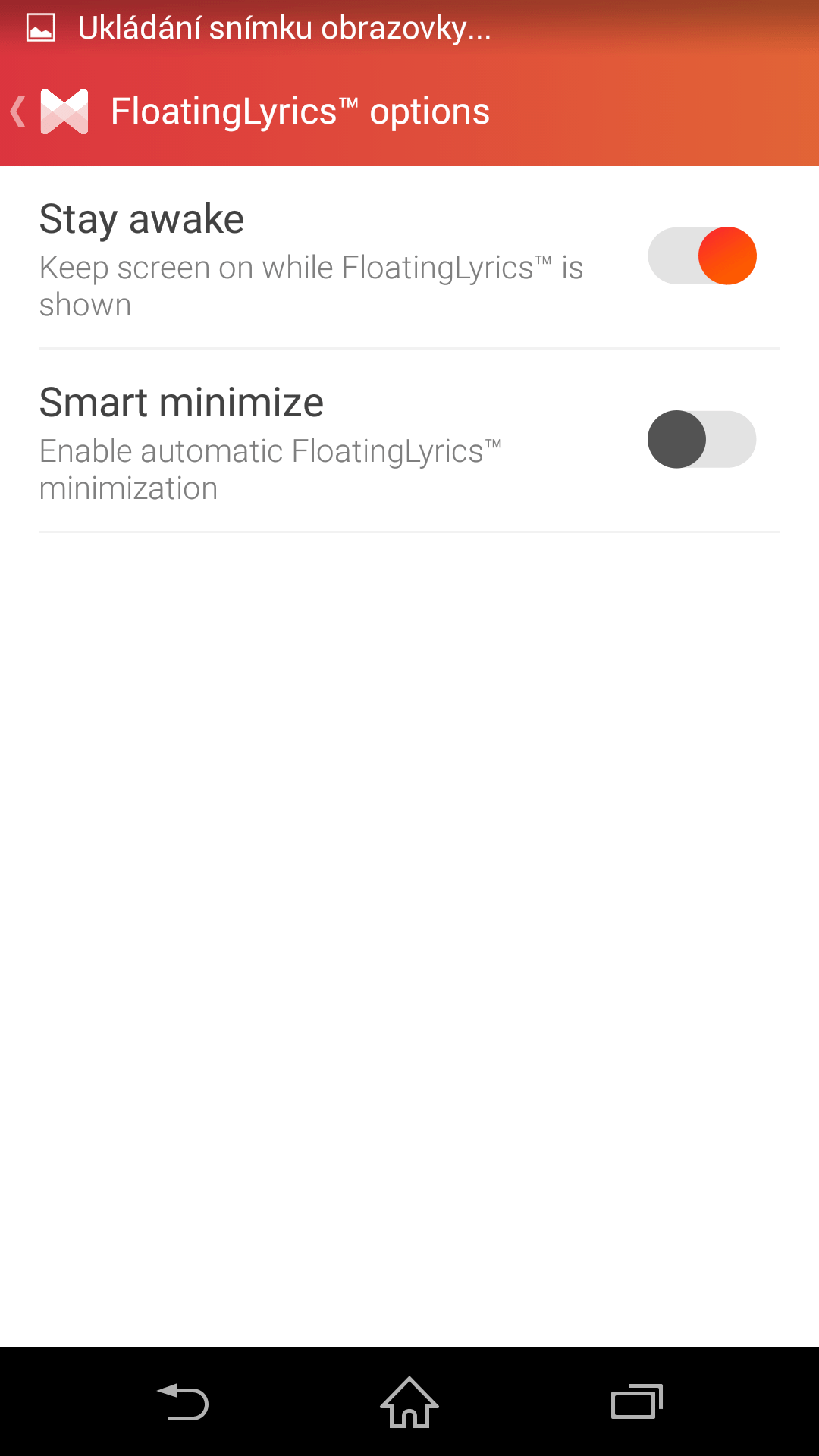Open the recent apps view
Screen dimensions: 819x1456
coord(637,1401)
